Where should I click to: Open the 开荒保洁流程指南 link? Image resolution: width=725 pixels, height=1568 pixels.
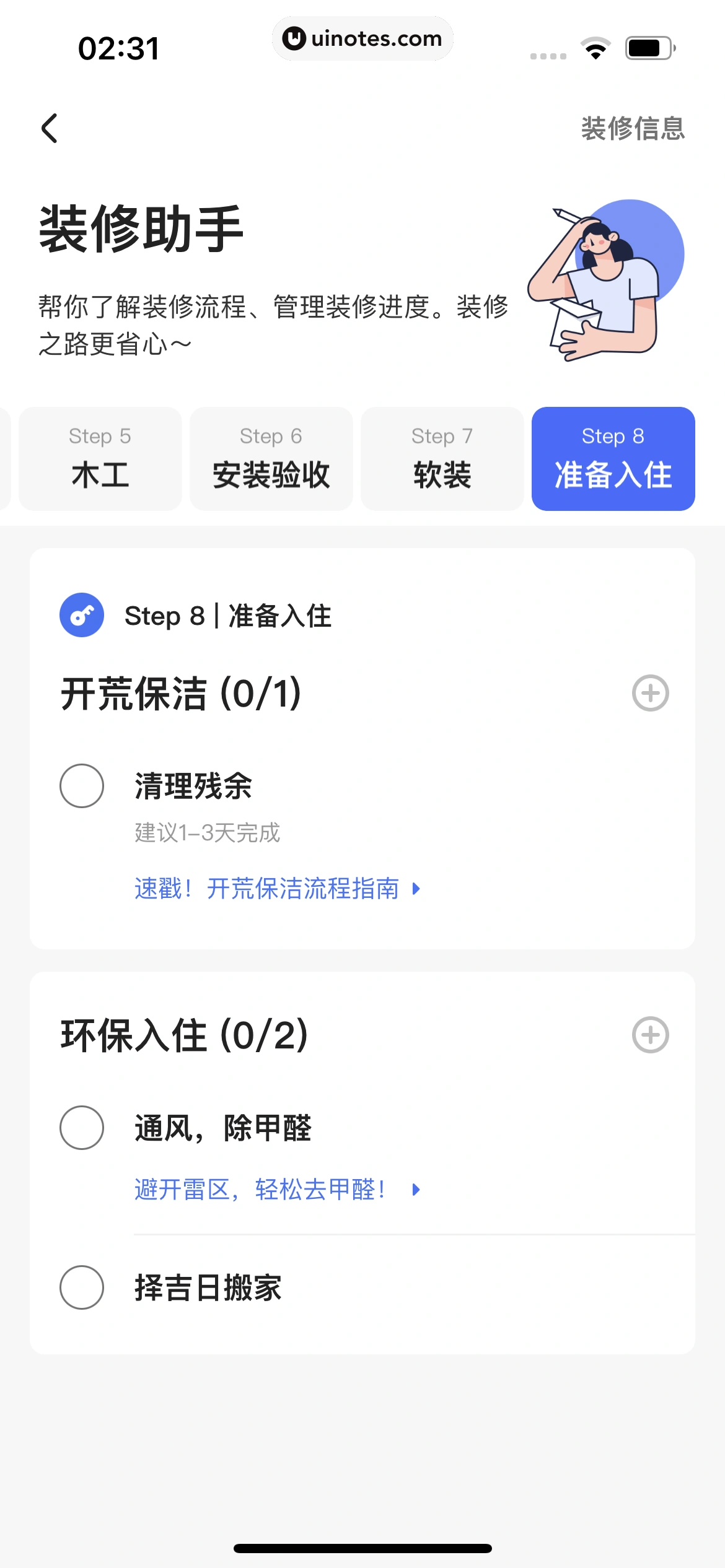[266, 889]
